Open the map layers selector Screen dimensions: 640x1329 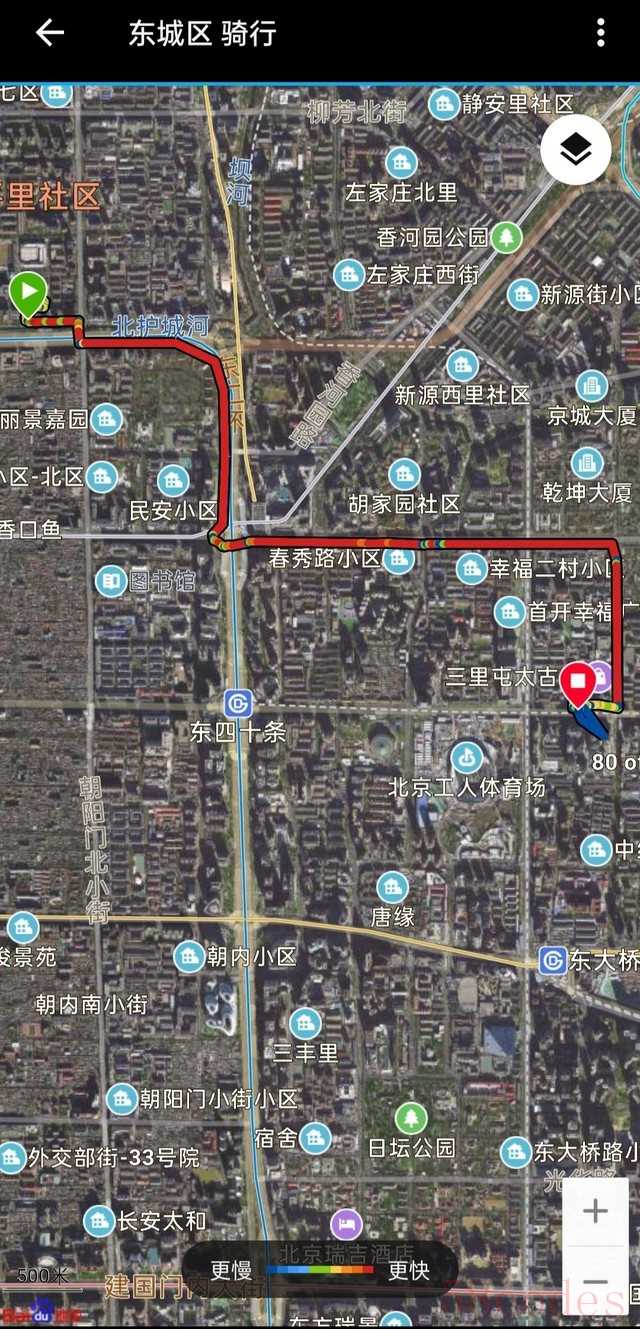575,150
